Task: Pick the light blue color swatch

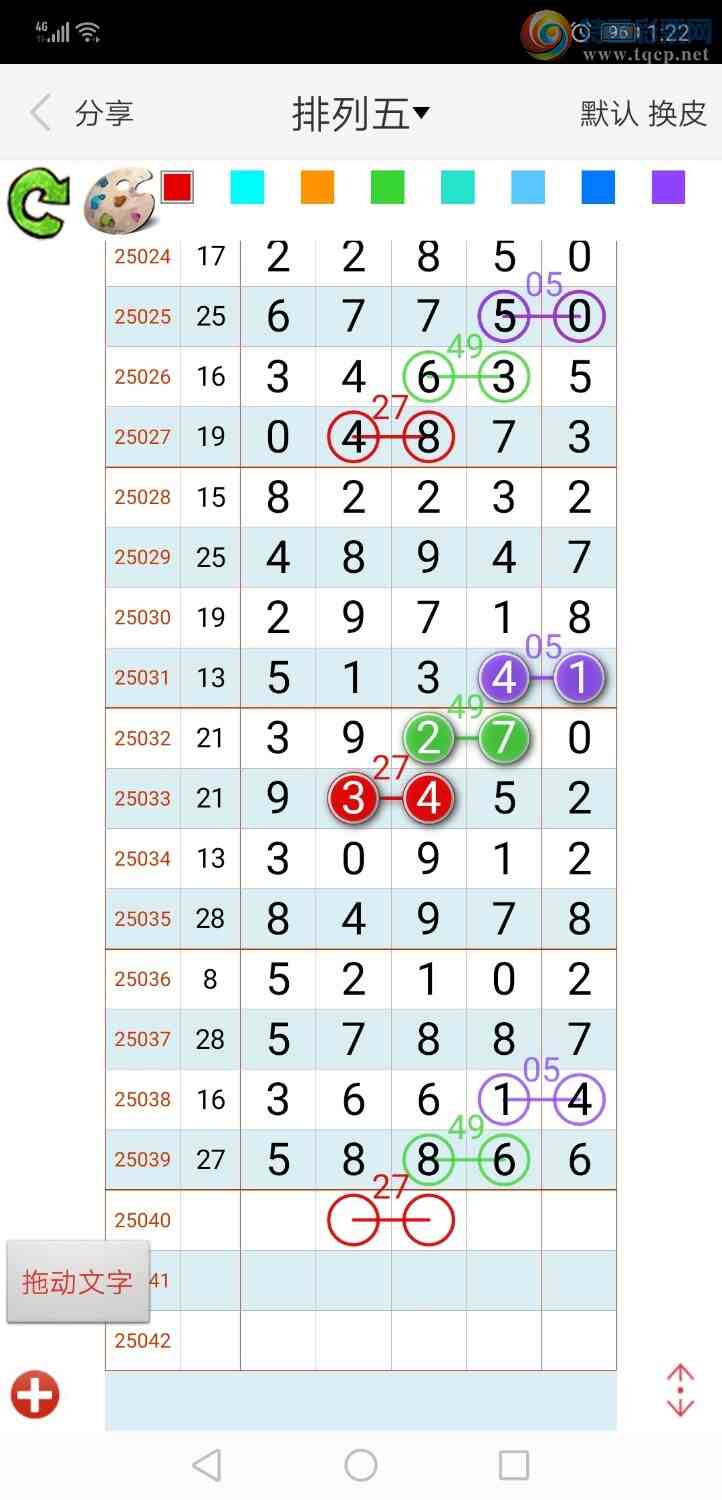Action: tap(527, 187)
